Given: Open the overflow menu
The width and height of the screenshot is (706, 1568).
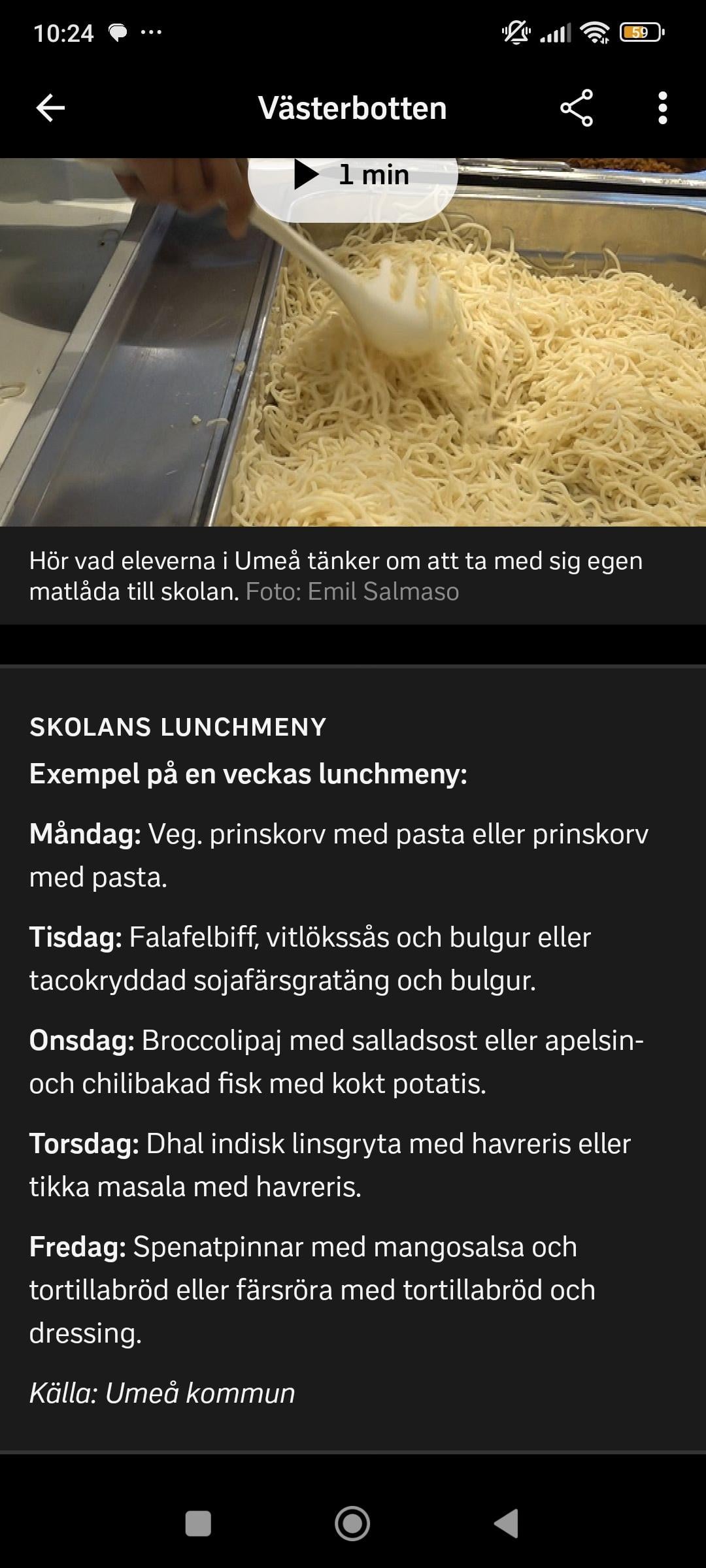Looking at the screenshot, I should tap(662, 108).
